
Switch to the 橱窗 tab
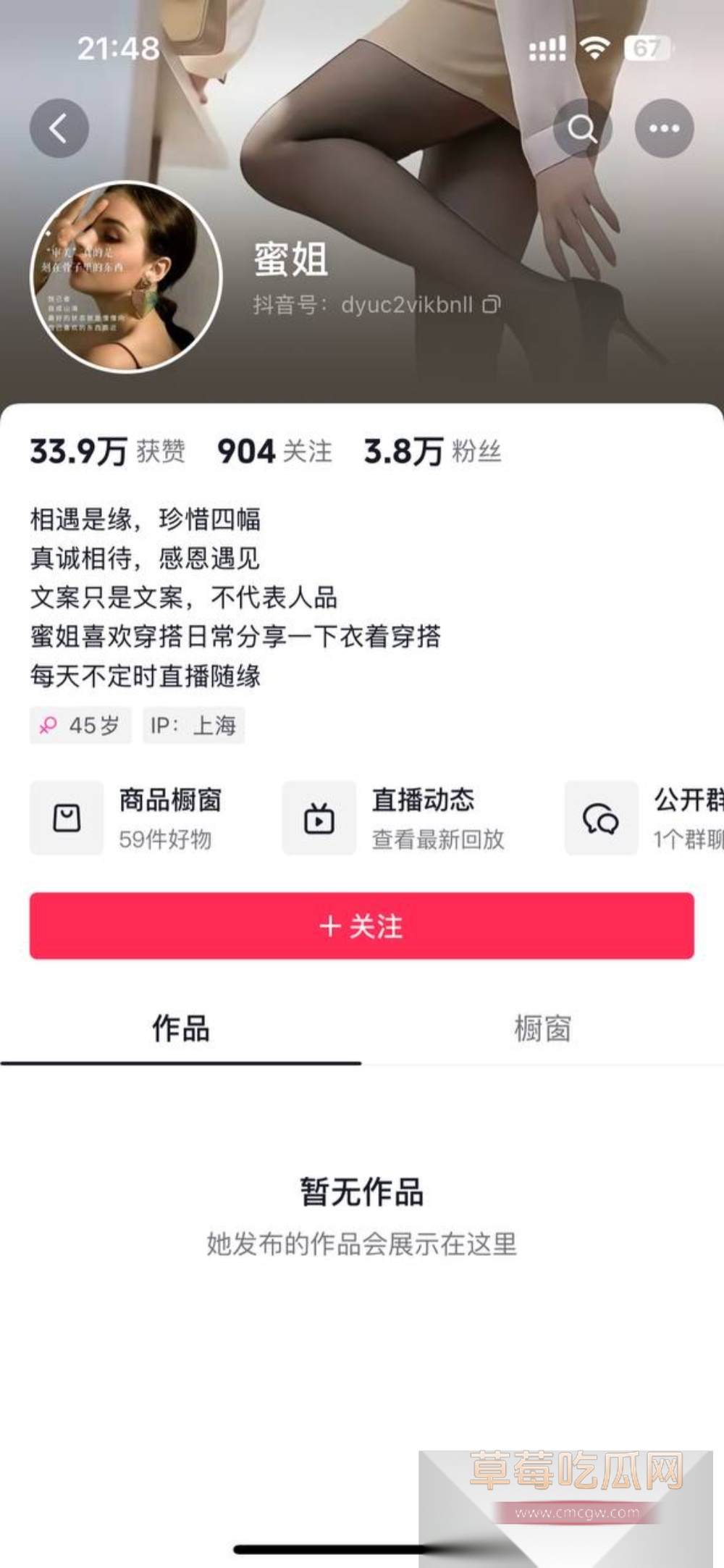(x=542, y=1028)
